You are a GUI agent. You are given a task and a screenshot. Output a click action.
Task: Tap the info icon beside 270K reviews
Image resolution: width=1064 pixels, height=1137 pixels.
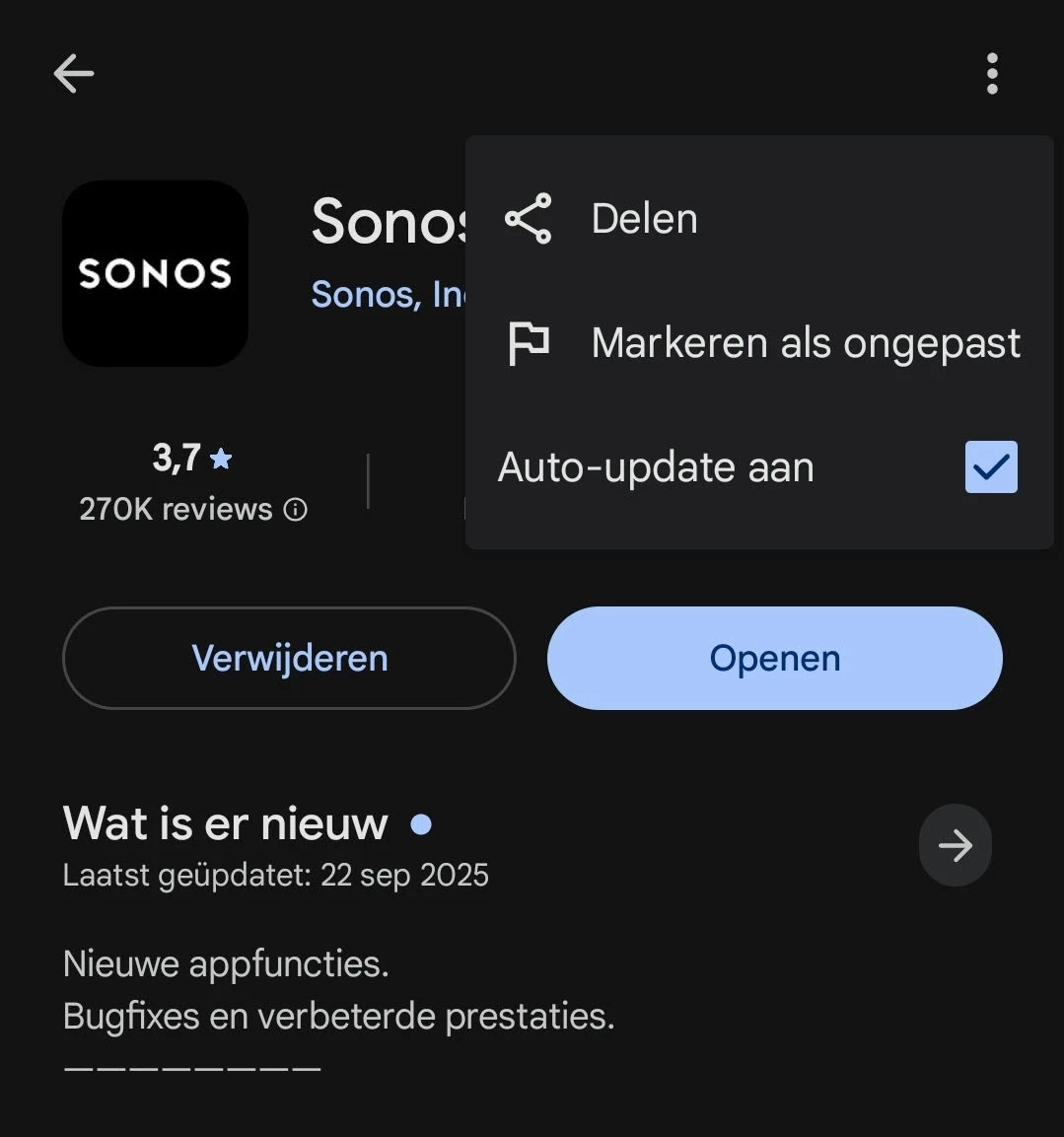pyautogui.click(x=296, y=510)
